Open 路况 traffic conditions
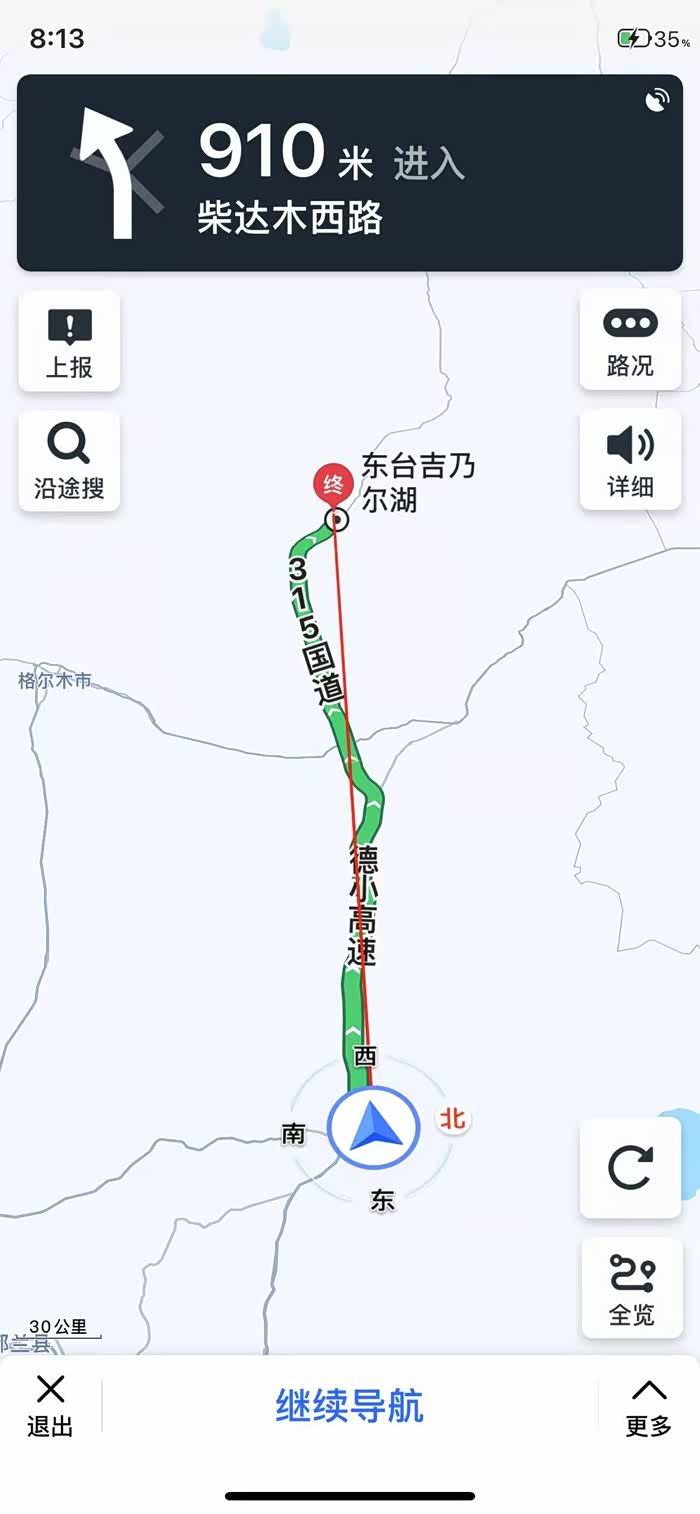Viewport: 700px width, 1514px height. (630, 341)
